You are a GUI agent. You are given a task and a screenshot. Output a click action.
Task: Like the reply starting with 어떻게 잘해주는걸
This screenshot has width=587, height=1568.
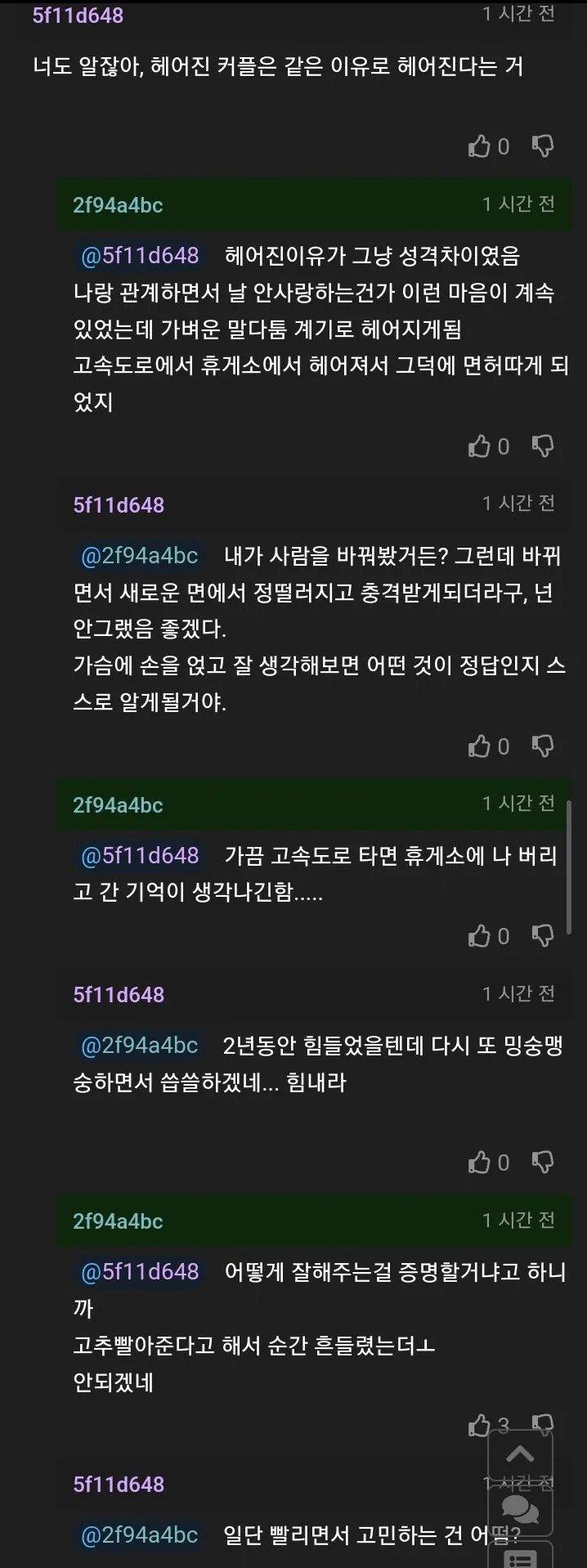pyautogui.click(x=480, y=1426)
